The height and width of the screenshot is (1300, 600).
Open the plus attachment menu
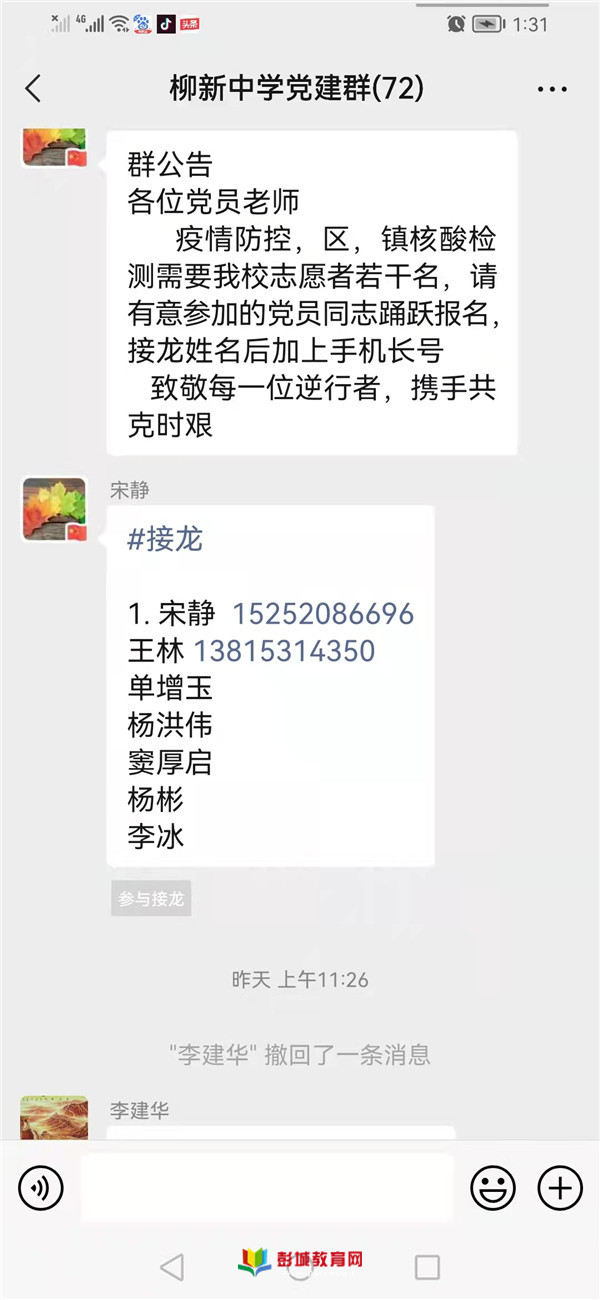coord(560,1188)
